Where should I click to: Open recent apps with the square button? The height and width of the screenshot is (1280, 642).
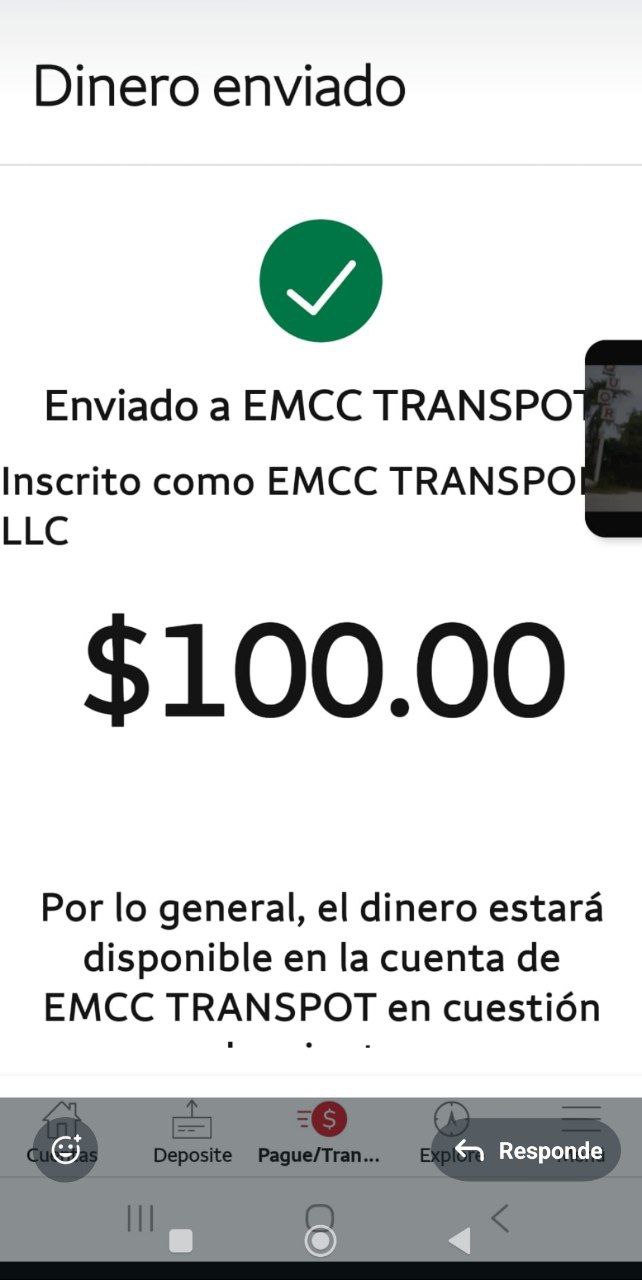(181, 1241)
